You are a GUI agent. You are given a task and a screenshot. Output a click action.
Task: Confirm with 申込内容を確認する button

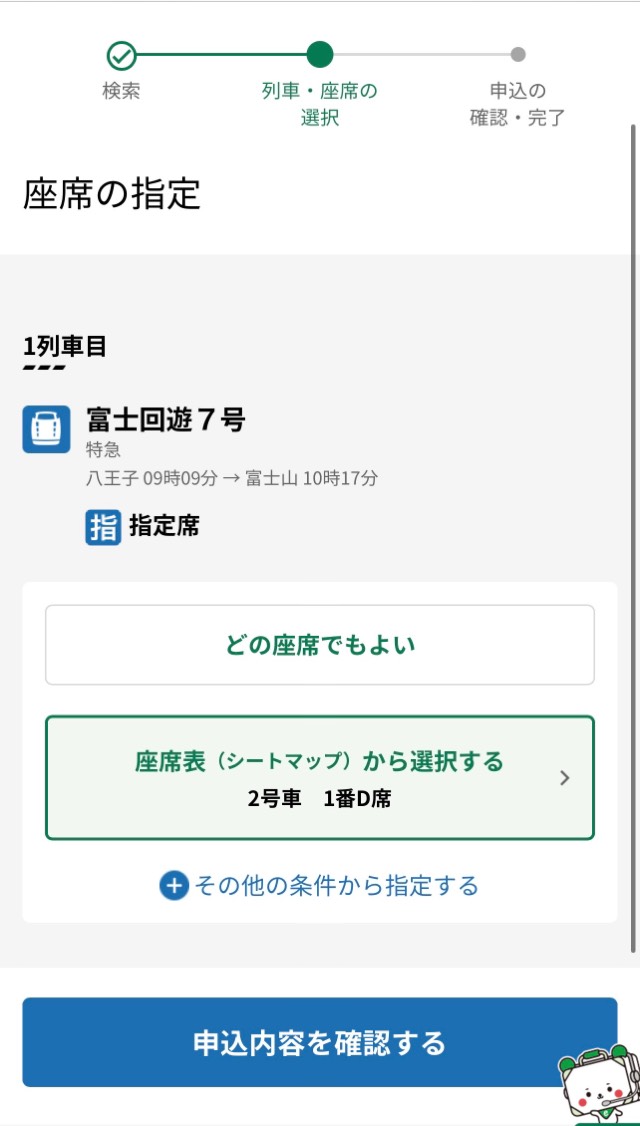coord(320,1042)
